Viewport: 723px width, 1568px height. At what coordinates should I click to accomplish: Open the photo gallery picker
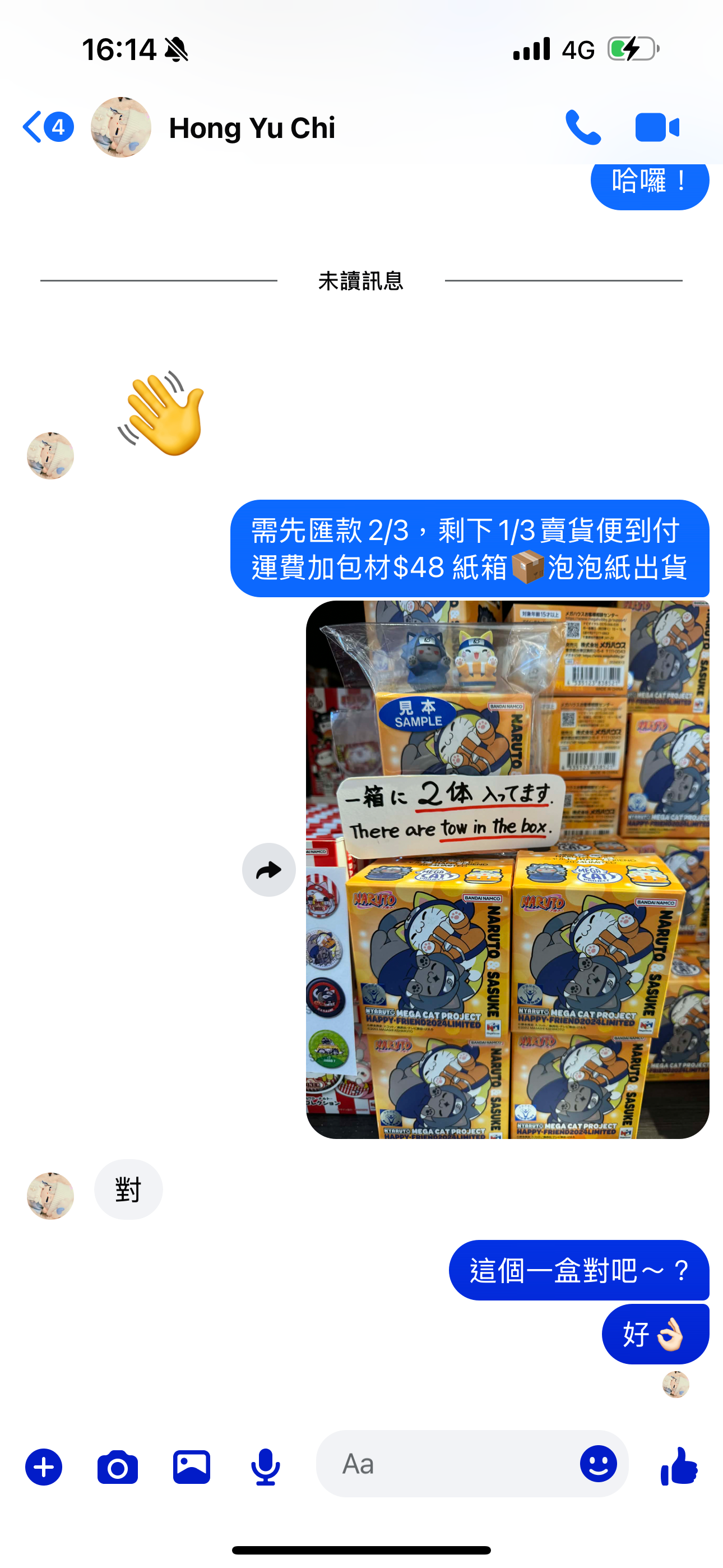point(192,1467)
